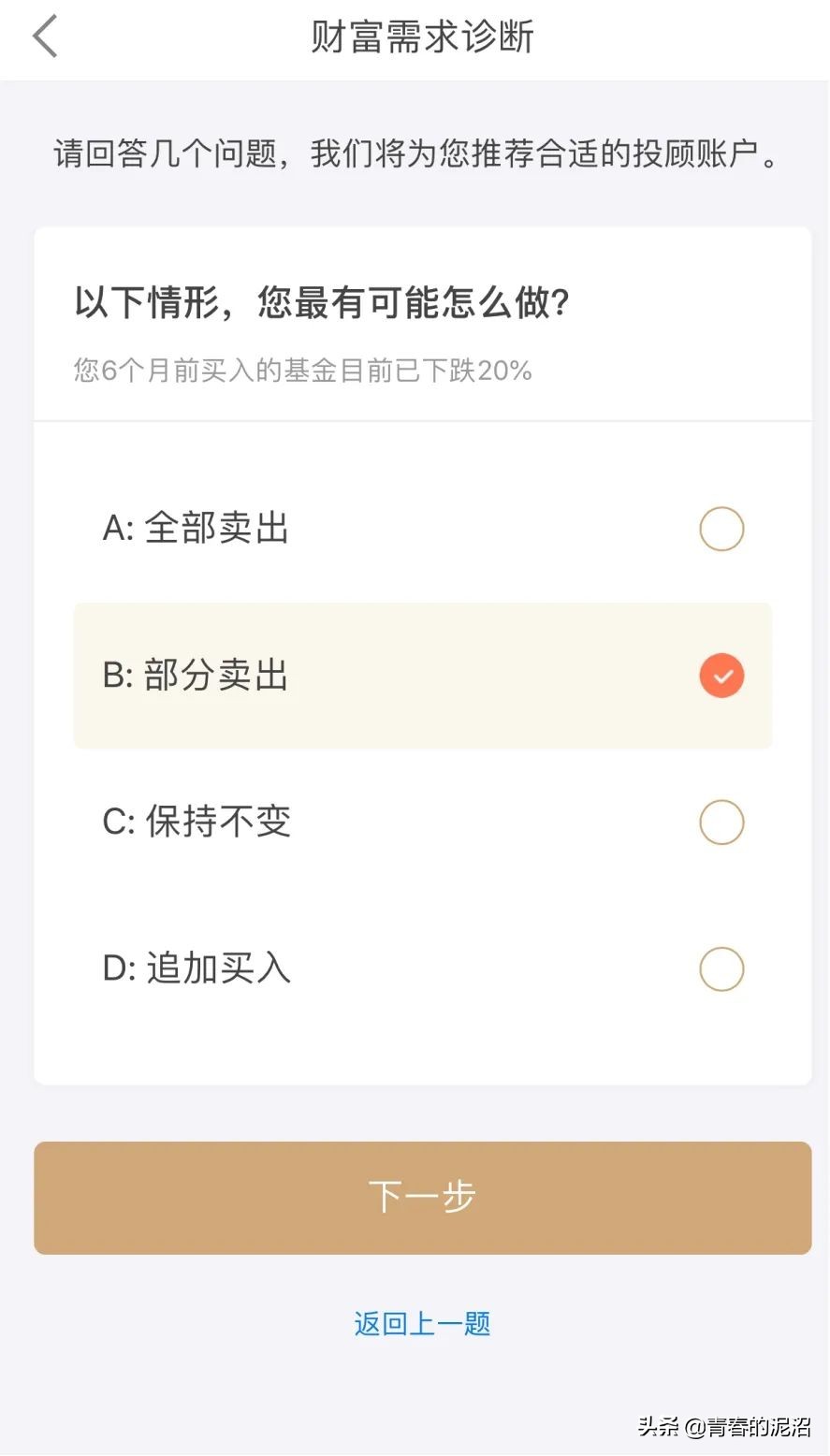Viewport: 830px width, 1456px height.
Task: Click the 返回上一题 link
Action: click(422, 1323)
